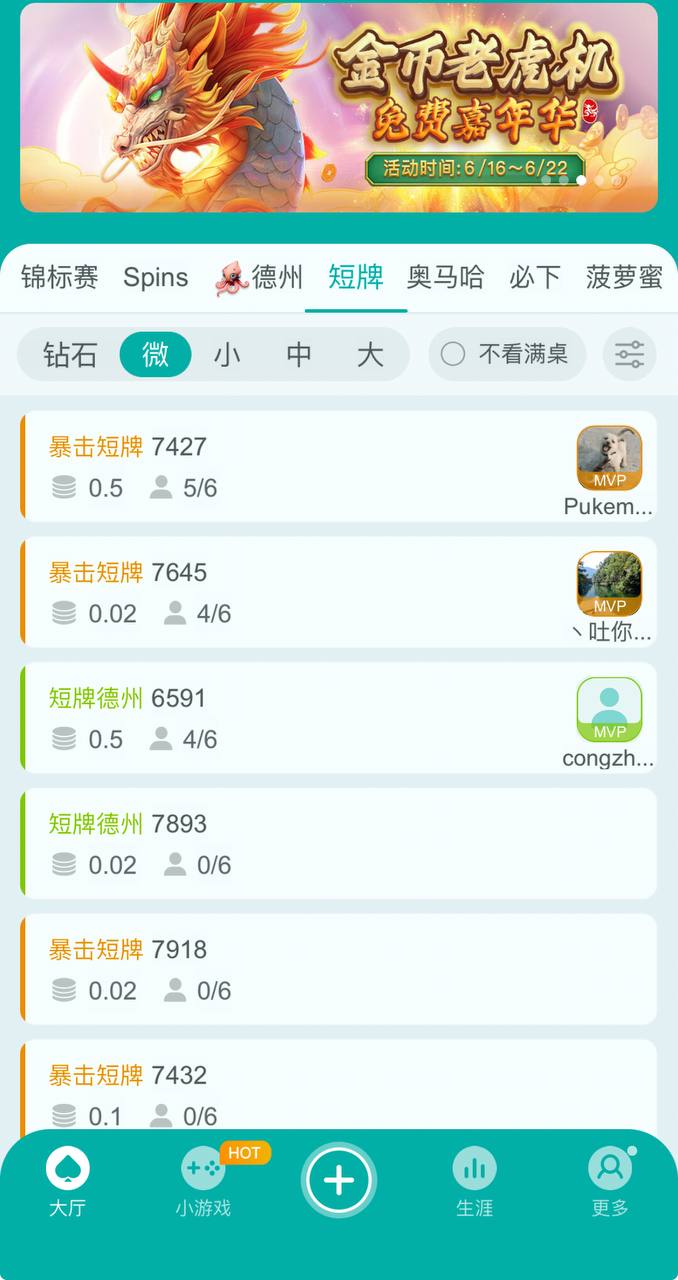Switch to the 德州 tab
This screenshot has width=678, height=1280.
coord(262,277)
